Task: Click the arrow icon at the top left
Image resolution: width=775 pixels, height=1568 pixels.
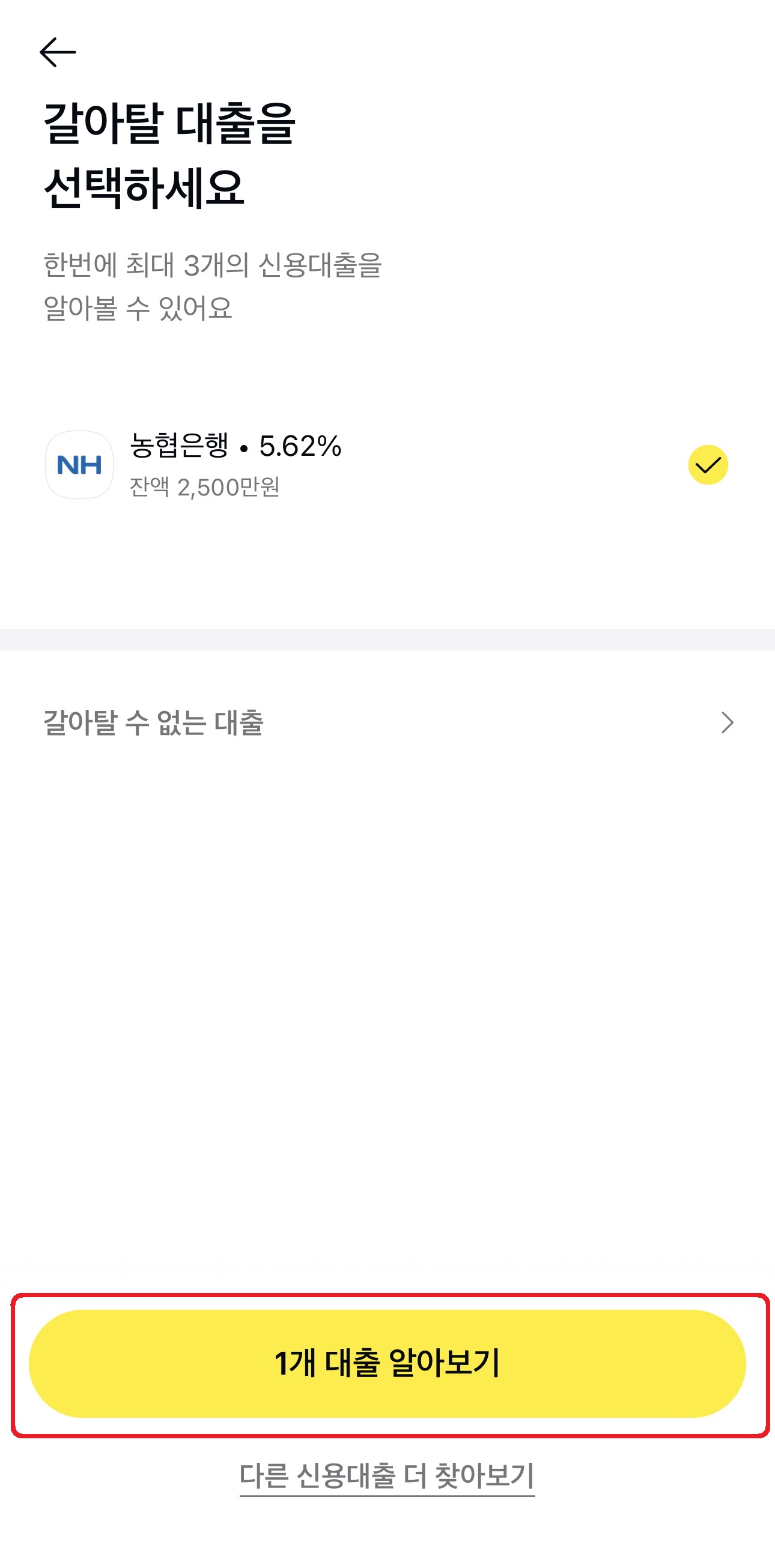Action: (x=59, y=53)
